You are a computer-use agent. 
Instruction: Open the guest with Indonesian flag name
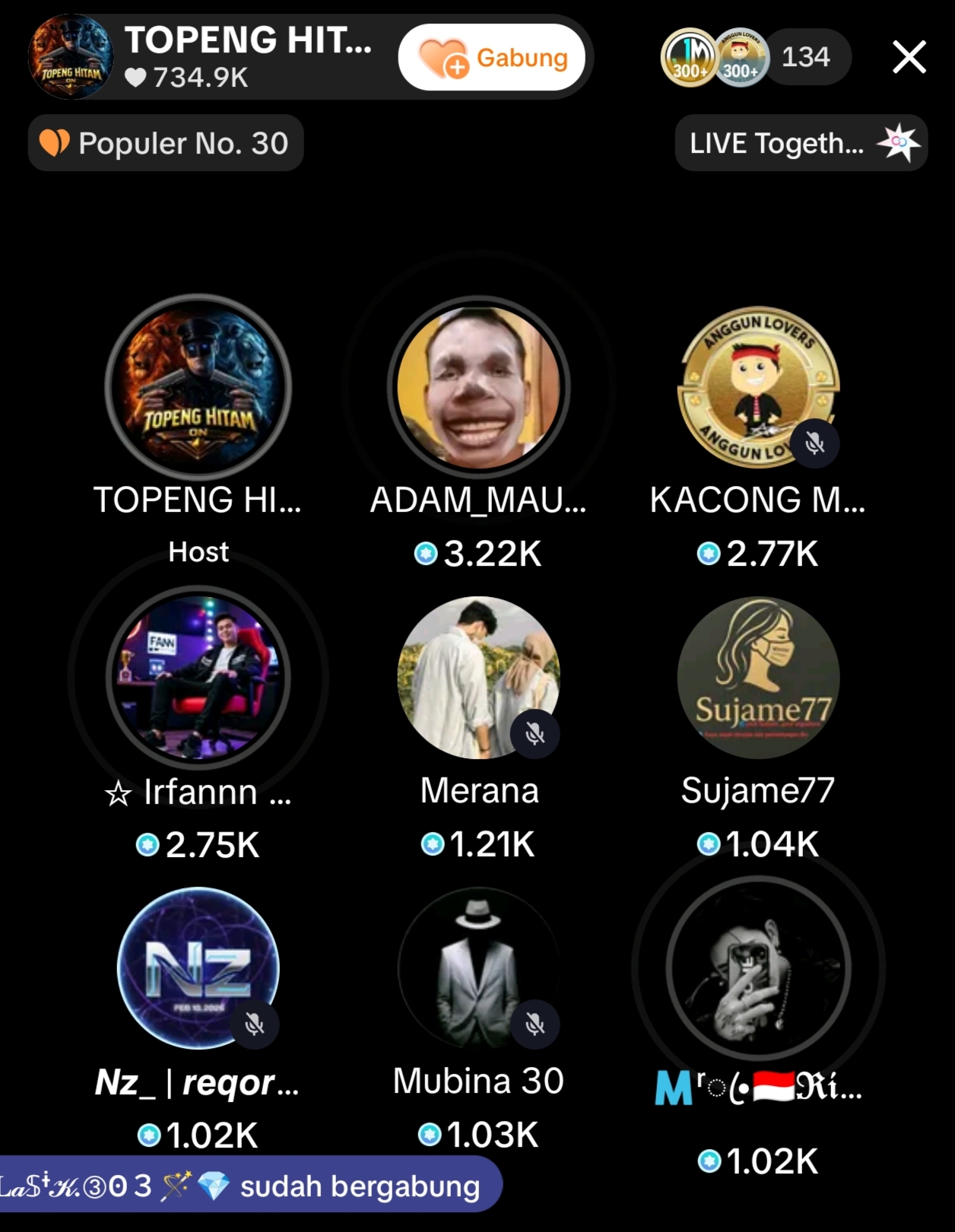click(x=759, y=968)
